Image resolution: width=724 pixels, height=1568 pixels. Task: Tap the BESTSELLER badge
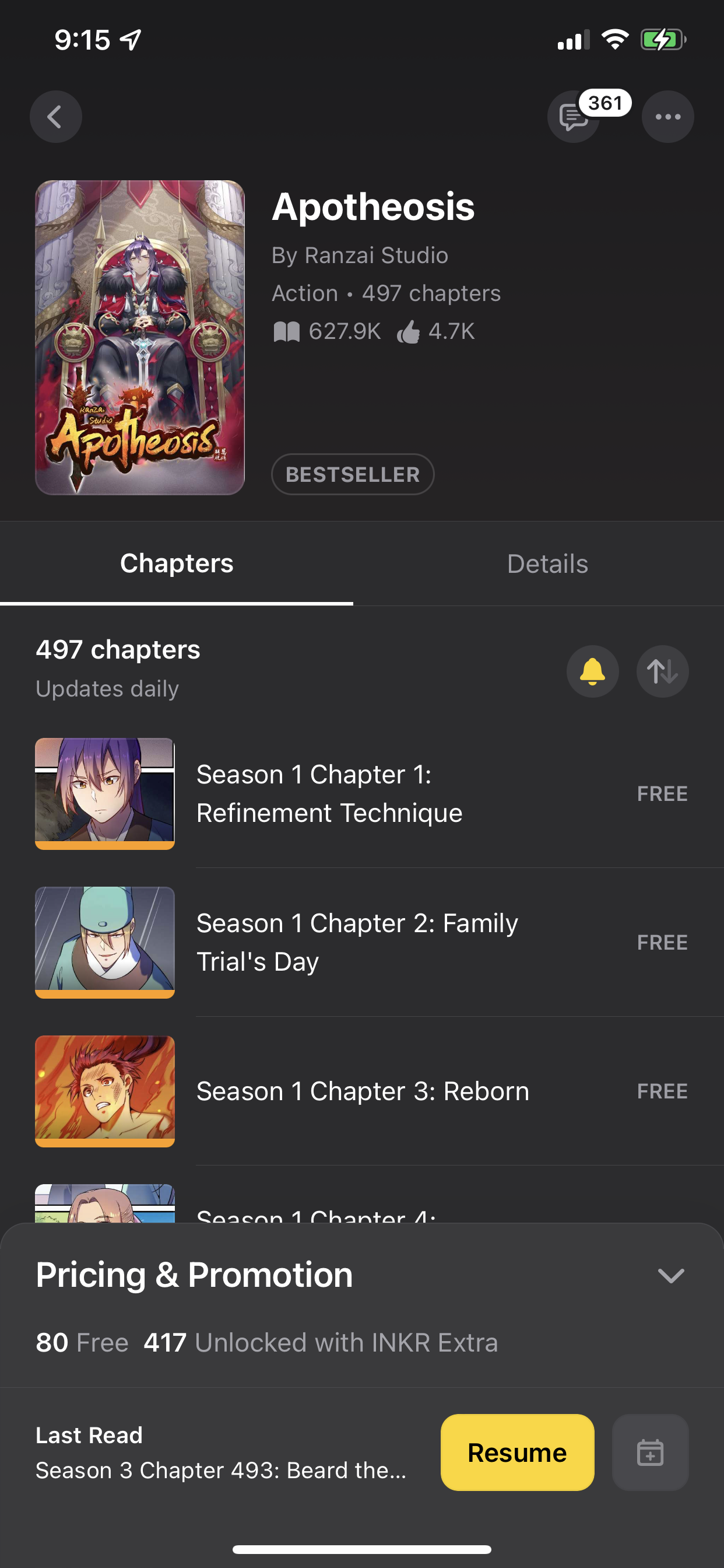click(352, 474)
